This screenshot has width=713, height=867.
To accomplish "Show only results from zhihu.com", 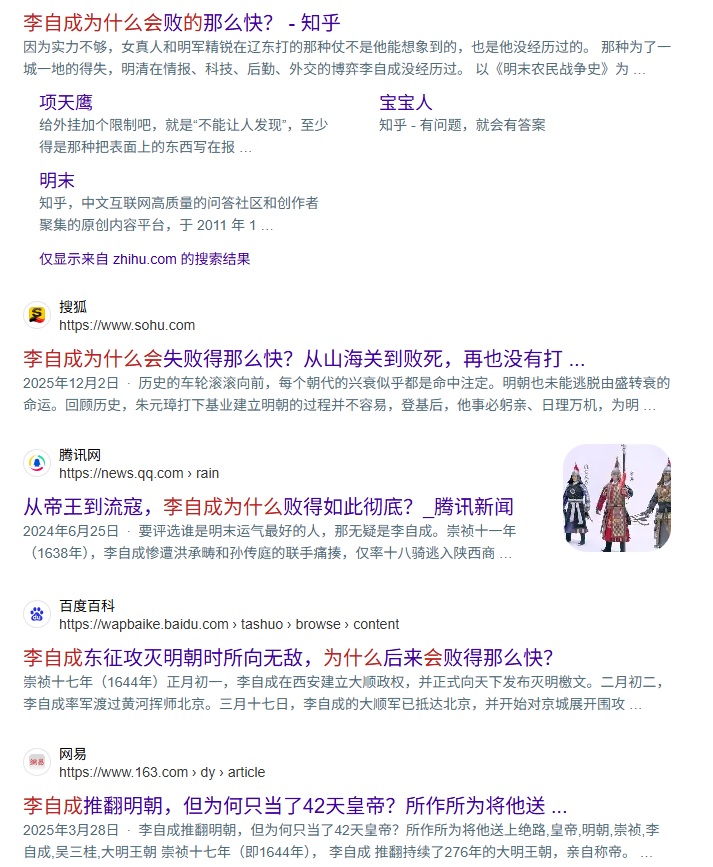I will (144, 259).
